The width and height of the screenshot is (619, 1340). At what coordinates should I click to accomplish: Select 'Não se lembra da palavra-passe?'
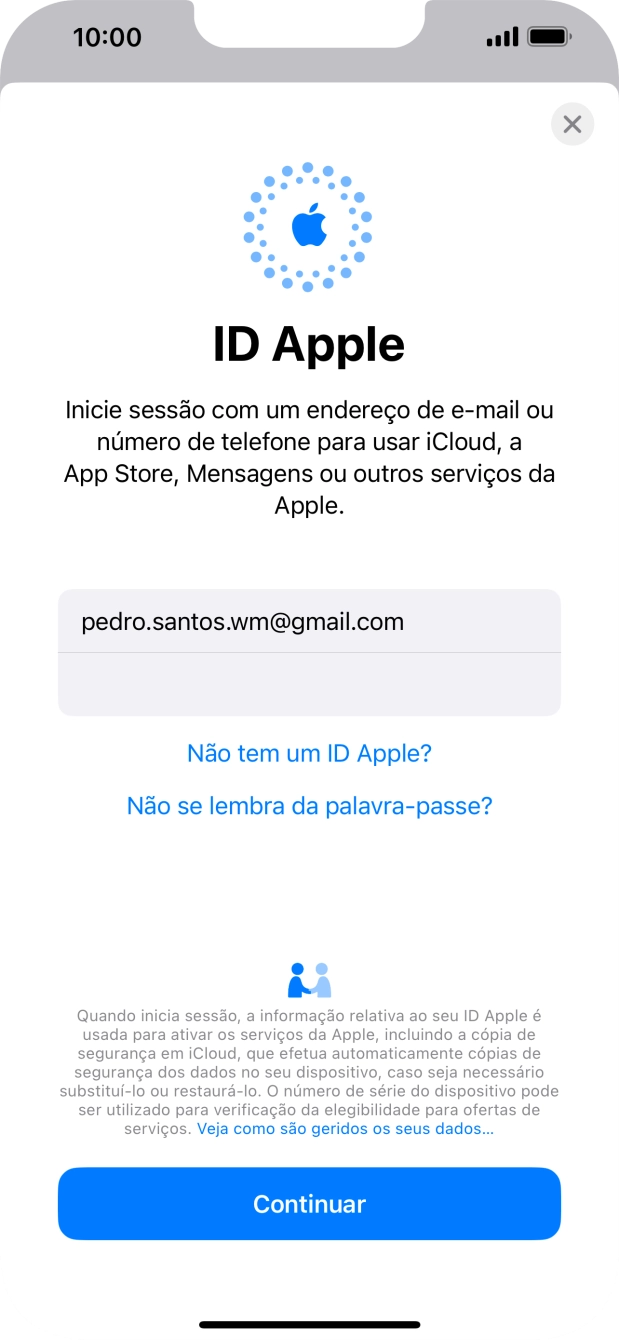[x=309, y=806]
